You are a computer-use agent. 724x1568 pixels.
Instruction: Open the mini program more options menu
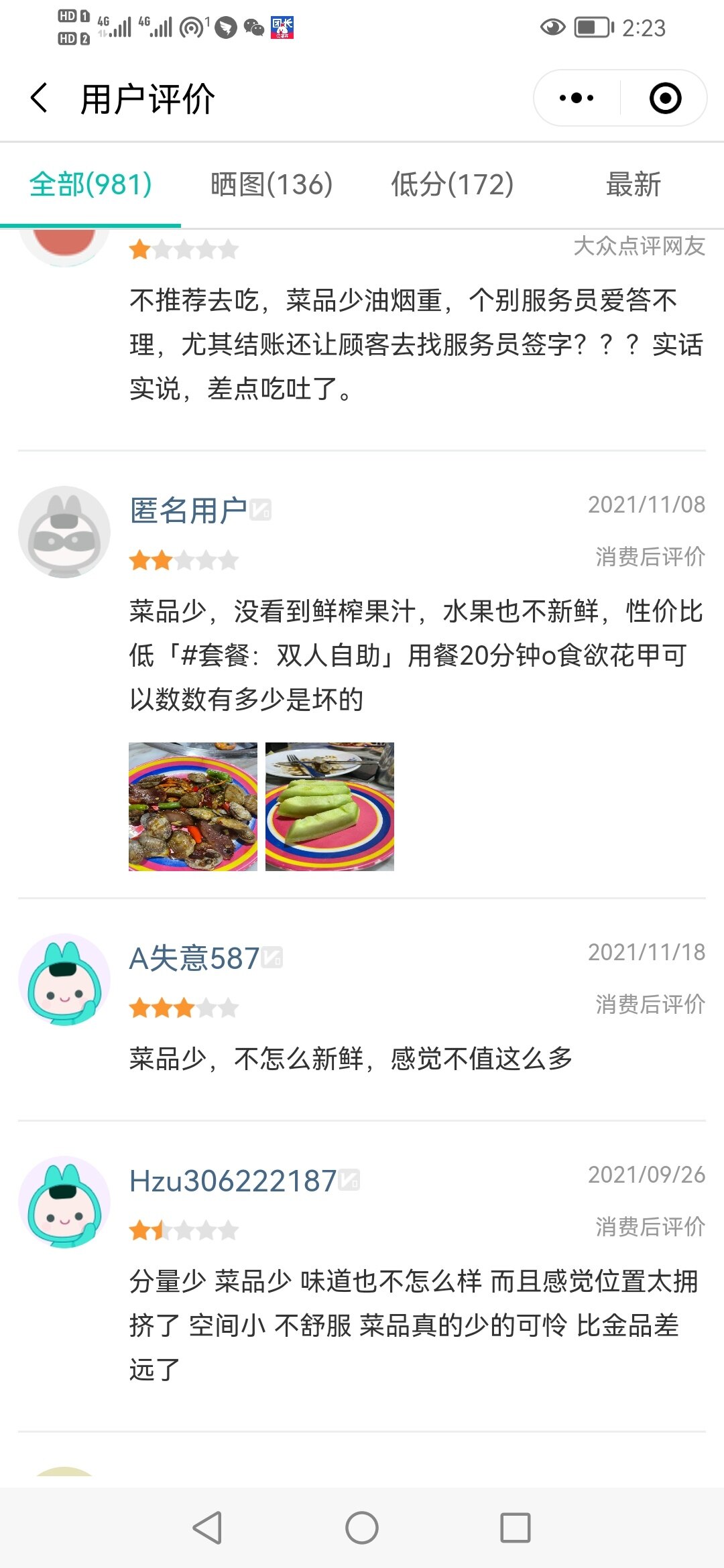click(577, 99)
